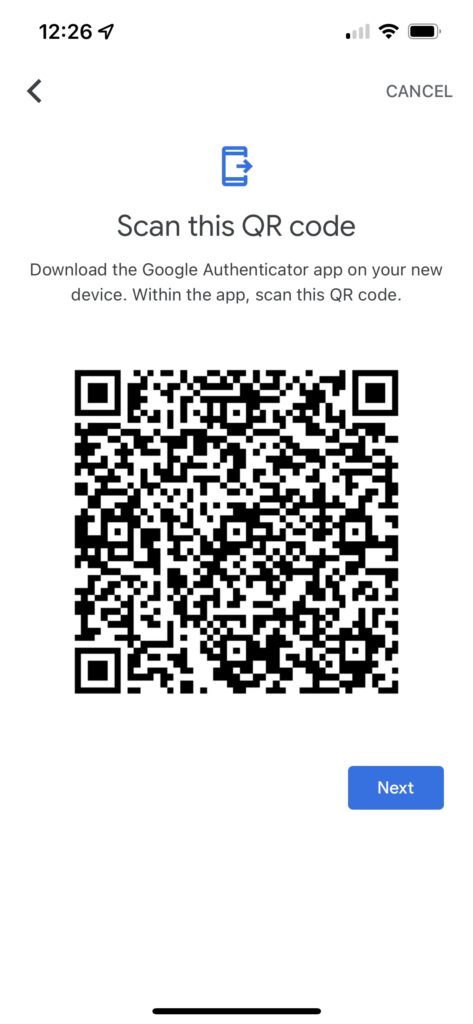Image resolution: width=473 pixels, height=1024 pixels.
Task: Cancel the account transfer
Action: point(419,91)
